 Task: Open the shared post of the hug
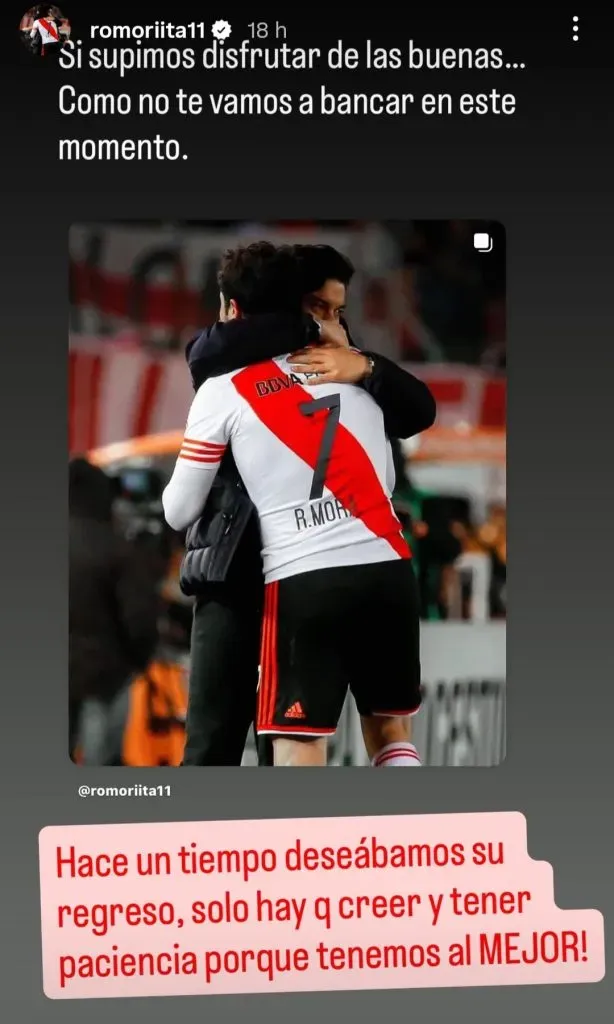click(287, 493)
